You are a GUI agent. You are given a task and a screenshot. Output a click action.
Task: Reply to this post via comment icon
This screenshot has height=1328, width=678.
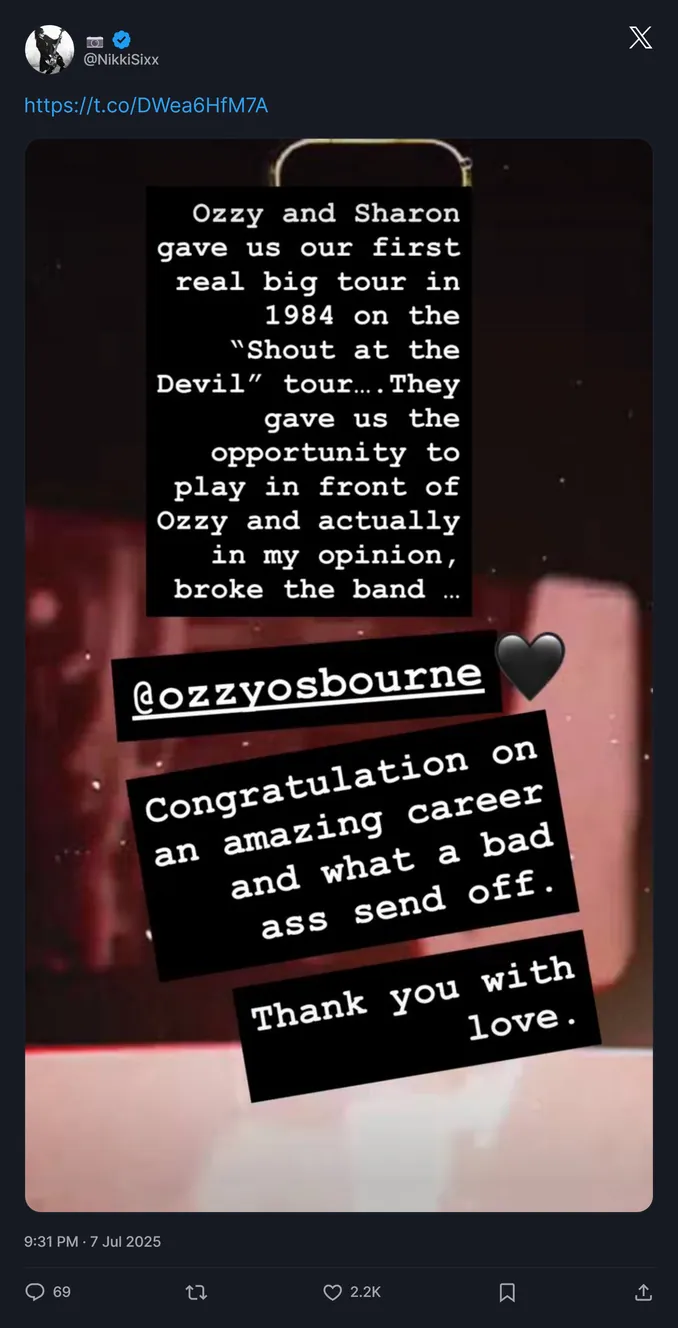point(35,1292)
